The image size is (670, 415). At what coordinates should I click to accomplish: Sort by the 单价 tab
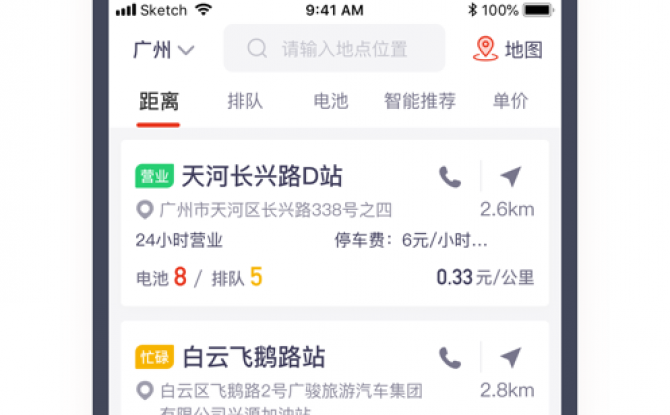pyautogui.click(x=511, y=101)
